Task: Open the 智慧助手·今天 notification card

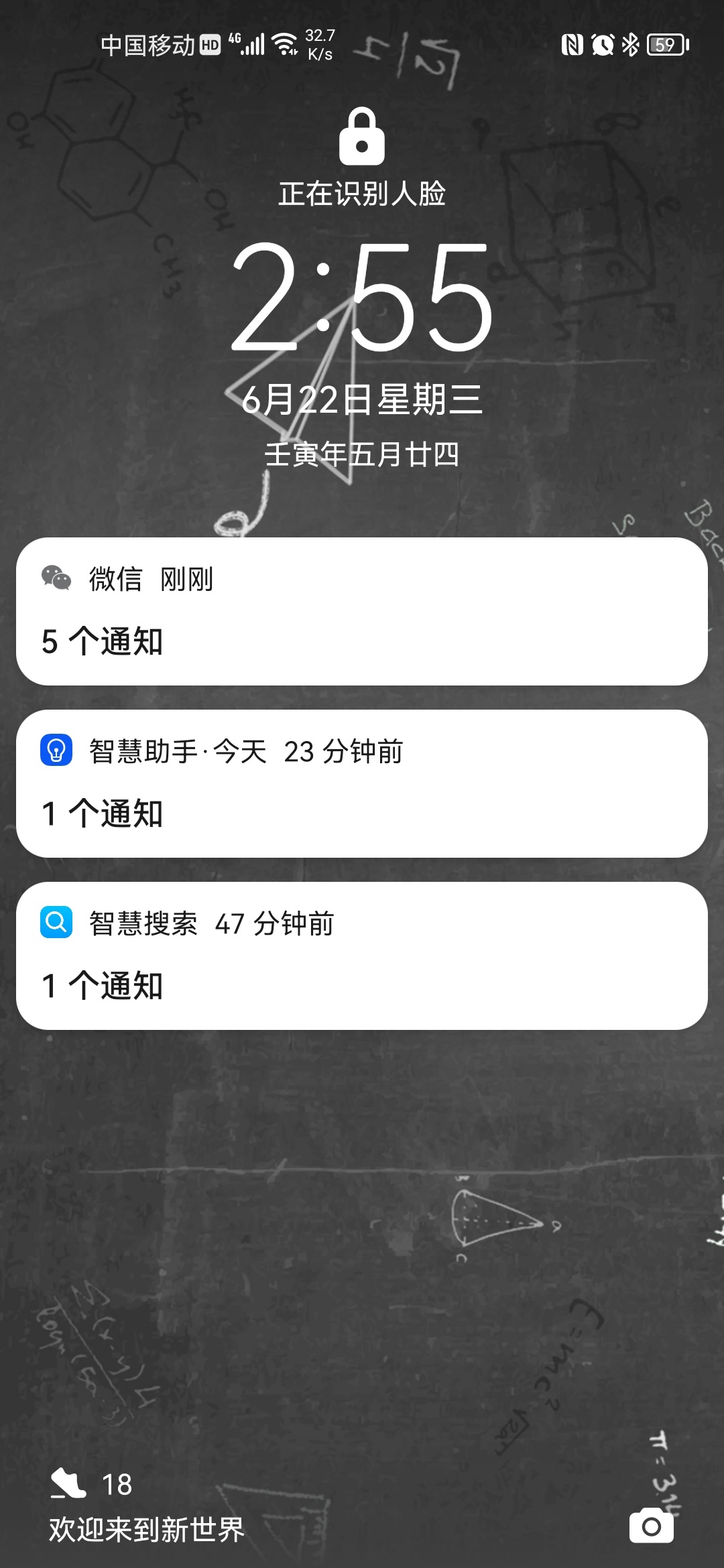Action: pyautogui.click(x=362, y=783)
